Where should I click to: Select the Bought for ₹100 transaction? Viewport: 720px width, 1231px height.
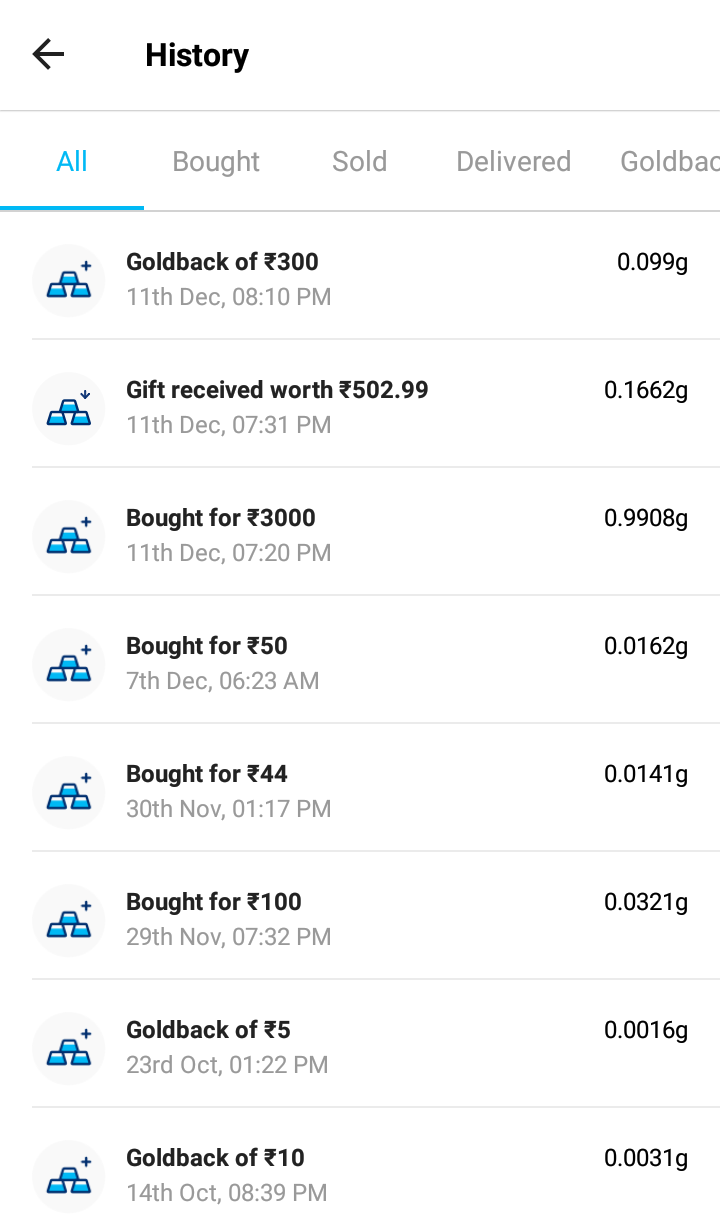(360, 916)
